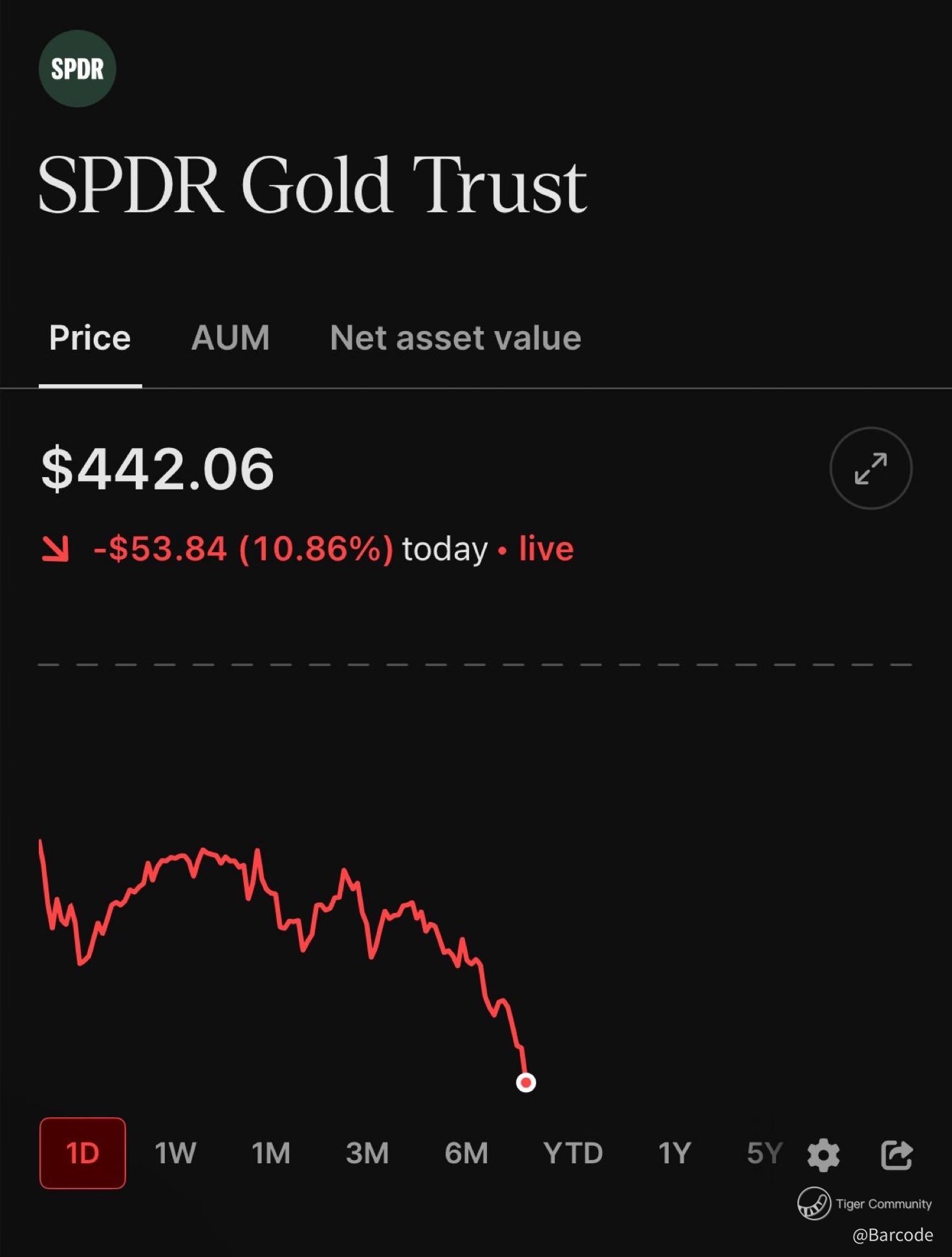Viewport: 952px width, 1257px height.
Task: Switch to the AUM tab
Action: pyautogui.click(x=230, y=338)
